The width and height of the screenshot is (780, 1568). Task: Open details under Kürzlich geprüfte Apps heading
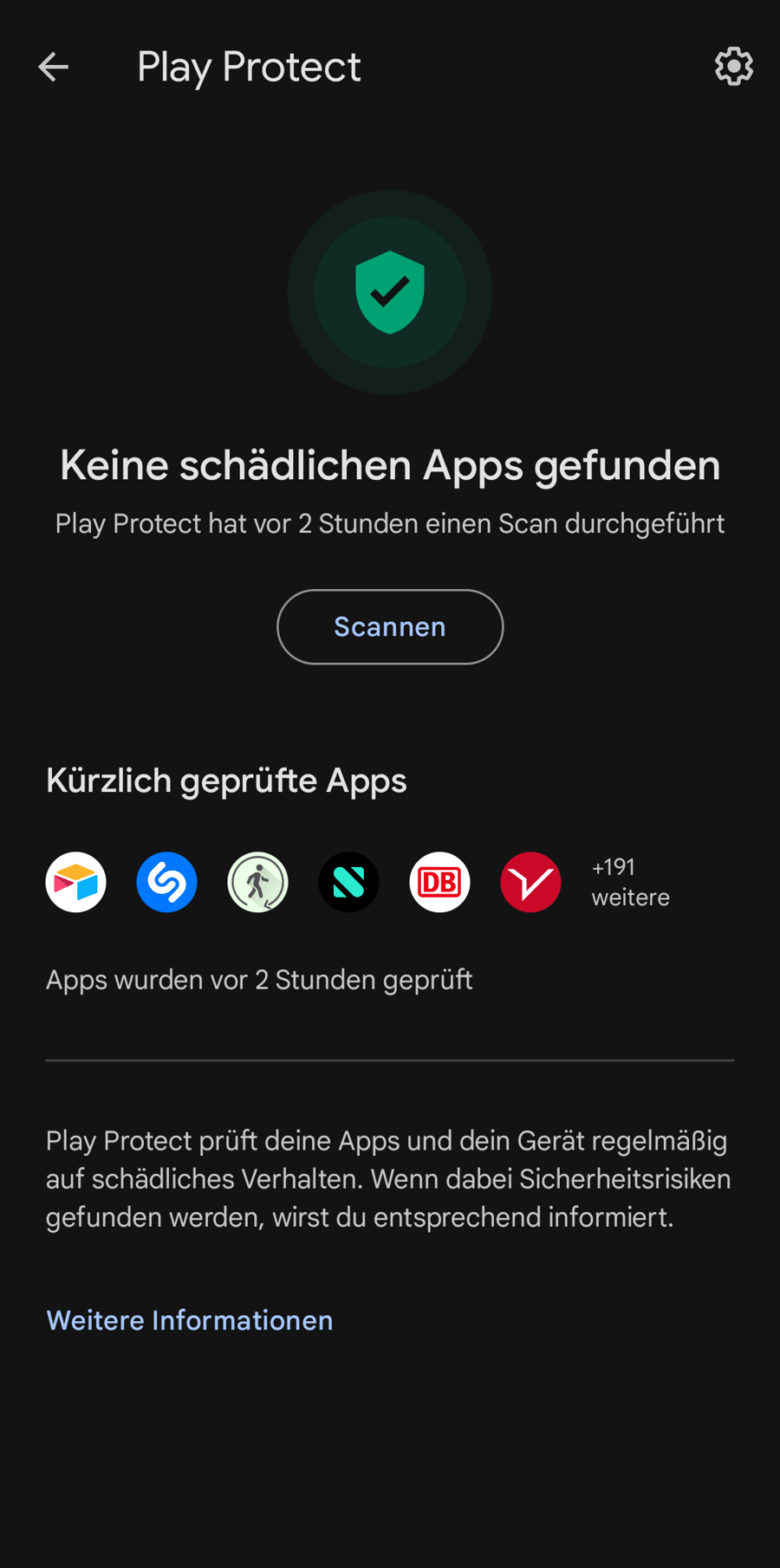tap(226, 780)
